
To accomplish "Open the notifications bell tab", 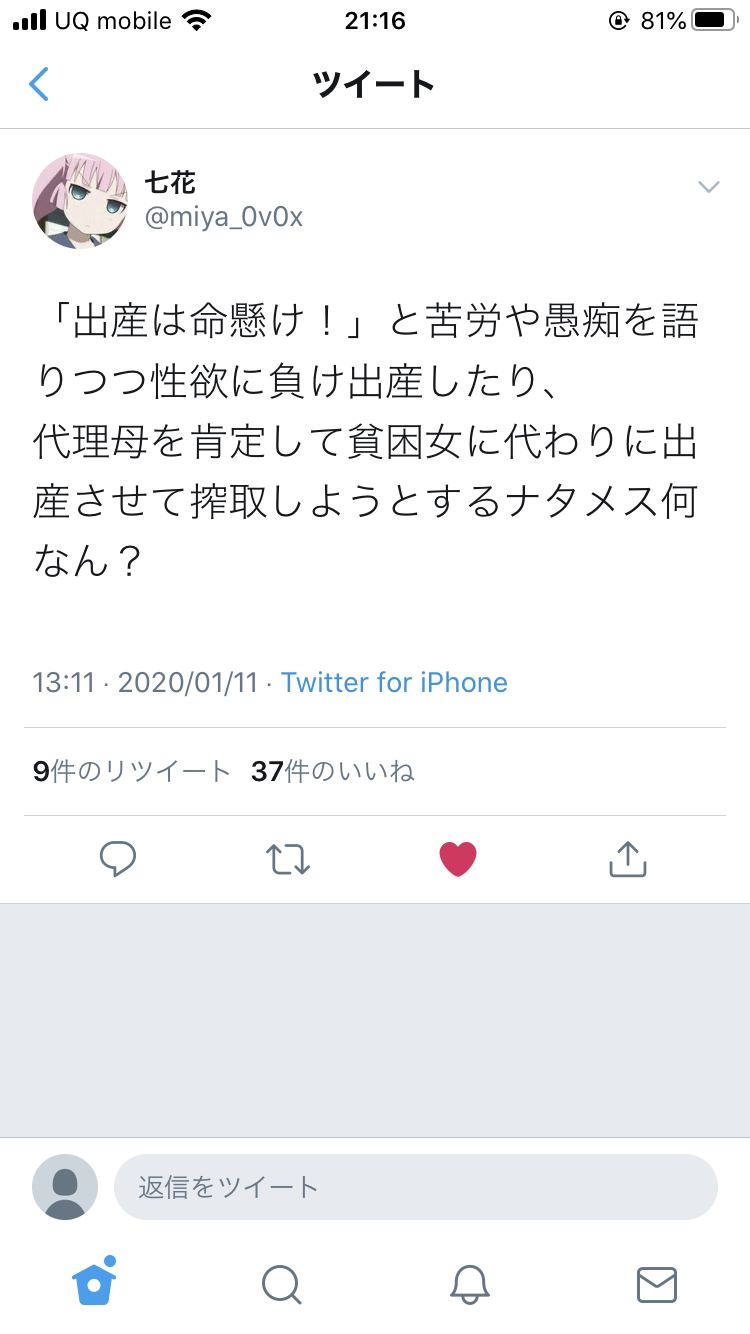I will (469, 1284).
